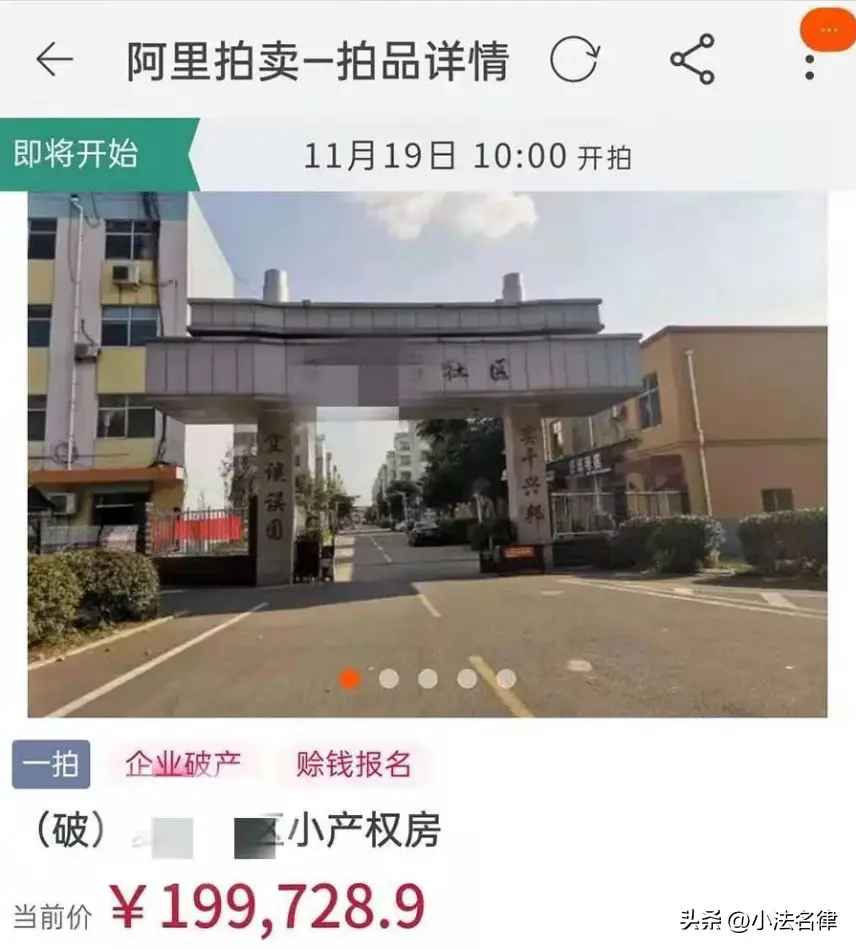The height and width of the screenshot is (950, 856).
Task: Go back from the auction detail page
Action: point(54,60)
